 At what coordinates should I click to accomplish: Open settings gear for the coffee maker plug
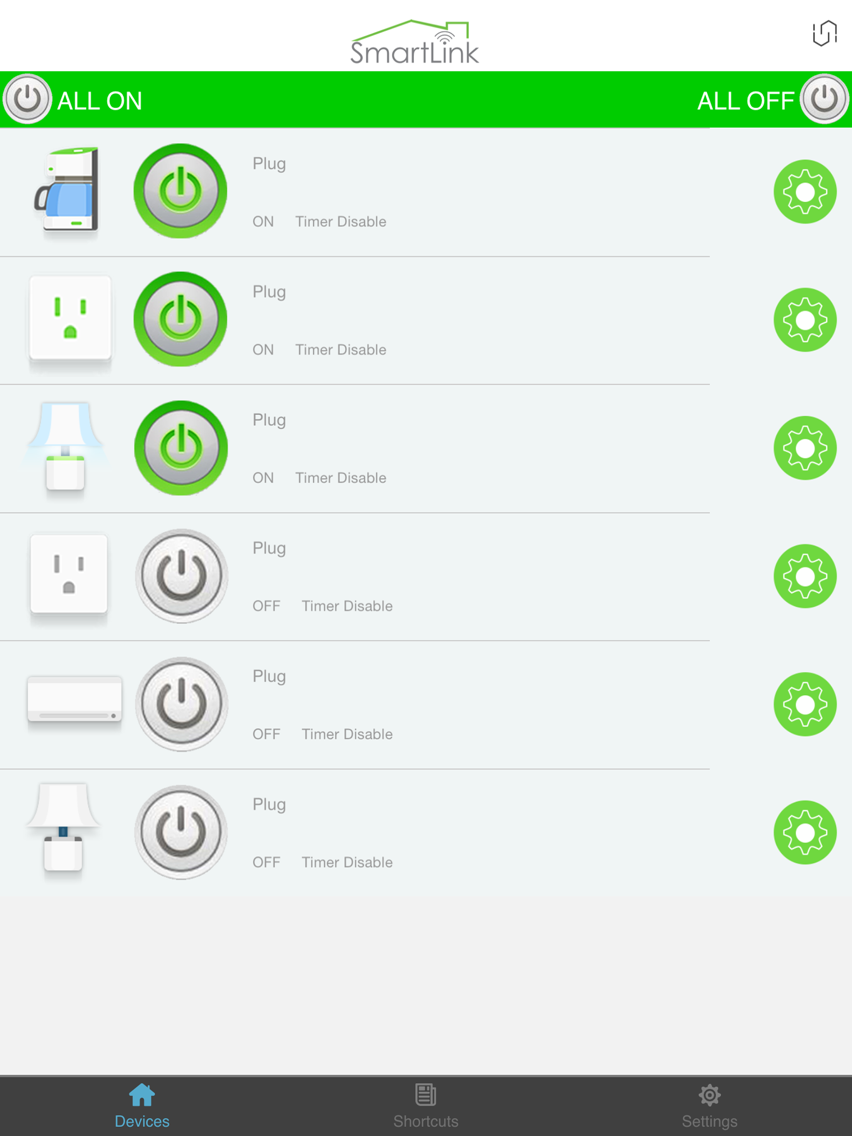[x=805, y=191]
